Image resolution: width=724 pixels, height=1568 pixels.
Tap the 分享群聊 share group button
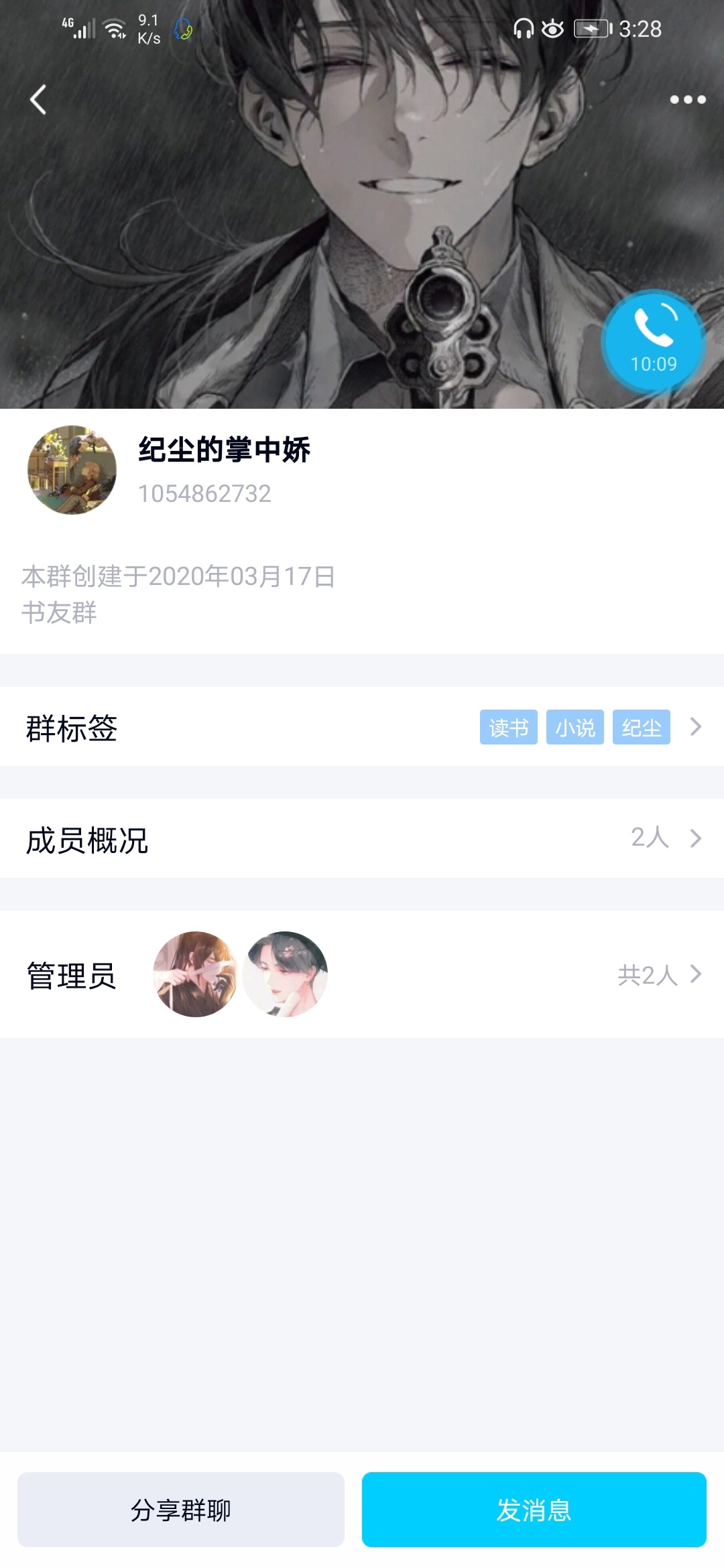point(181,1510)
